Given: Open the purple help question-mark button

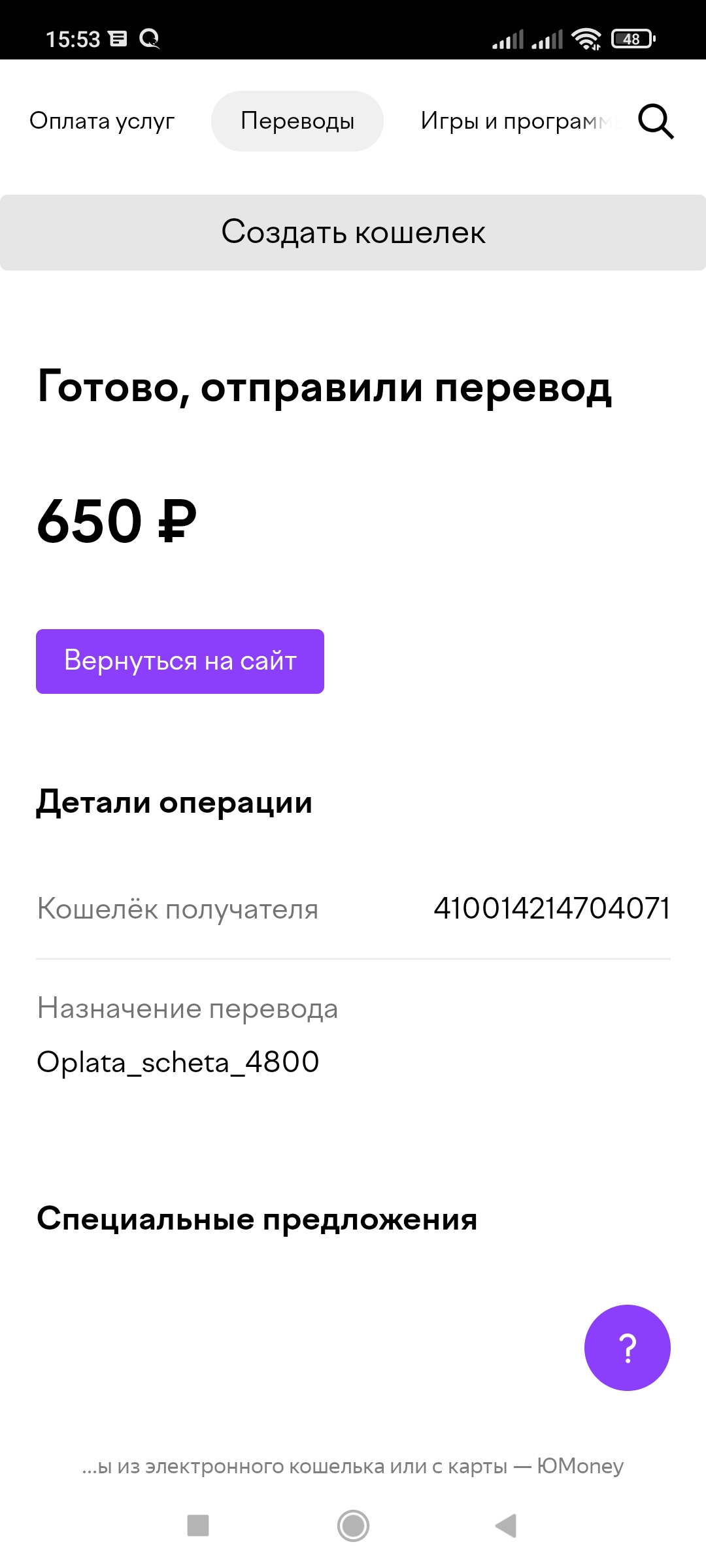Looking at the screenshot, I should pyautogui.click(x=628, y=1348).
